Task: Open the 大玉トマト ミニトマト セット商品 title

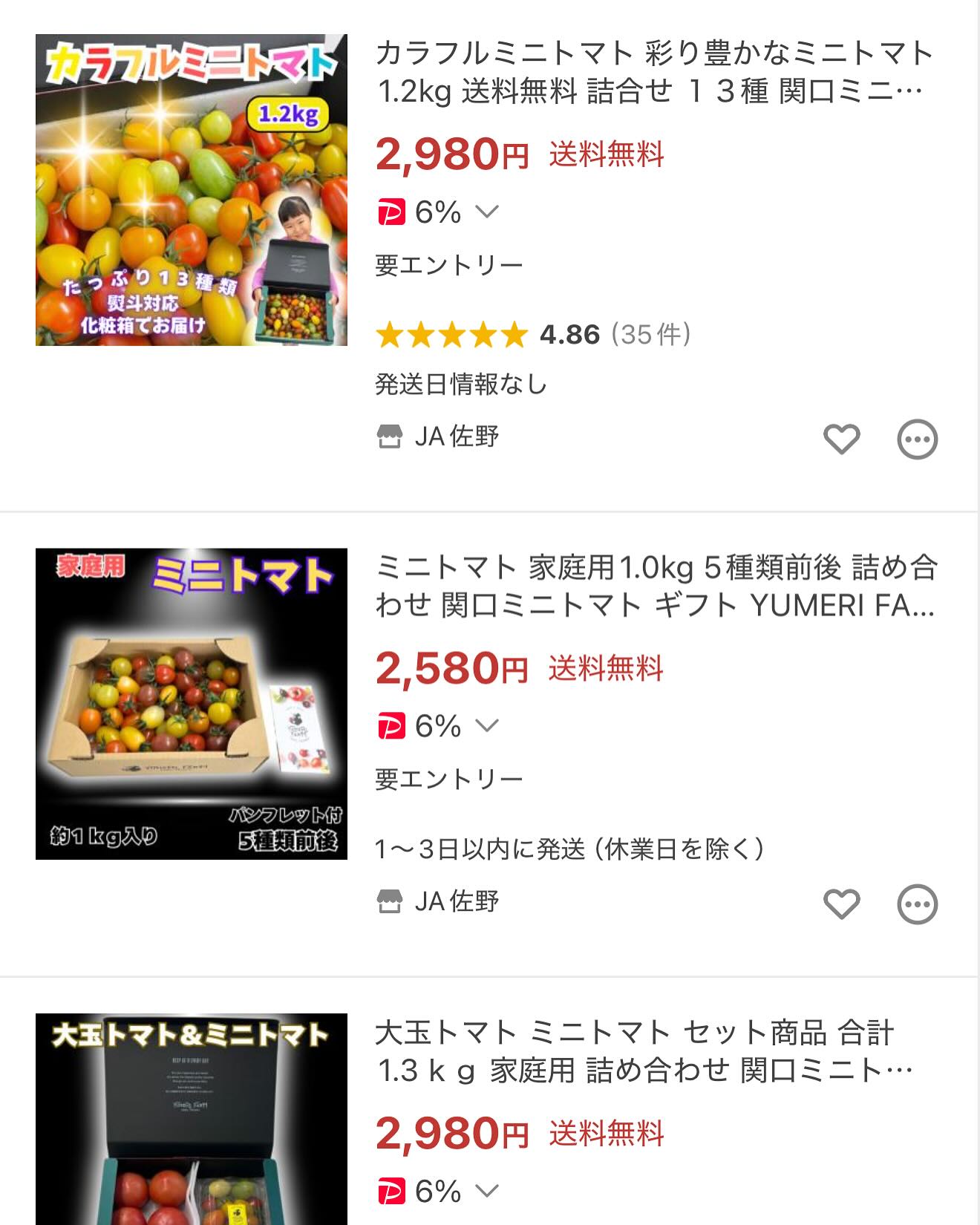Action: coord(643,1051)
